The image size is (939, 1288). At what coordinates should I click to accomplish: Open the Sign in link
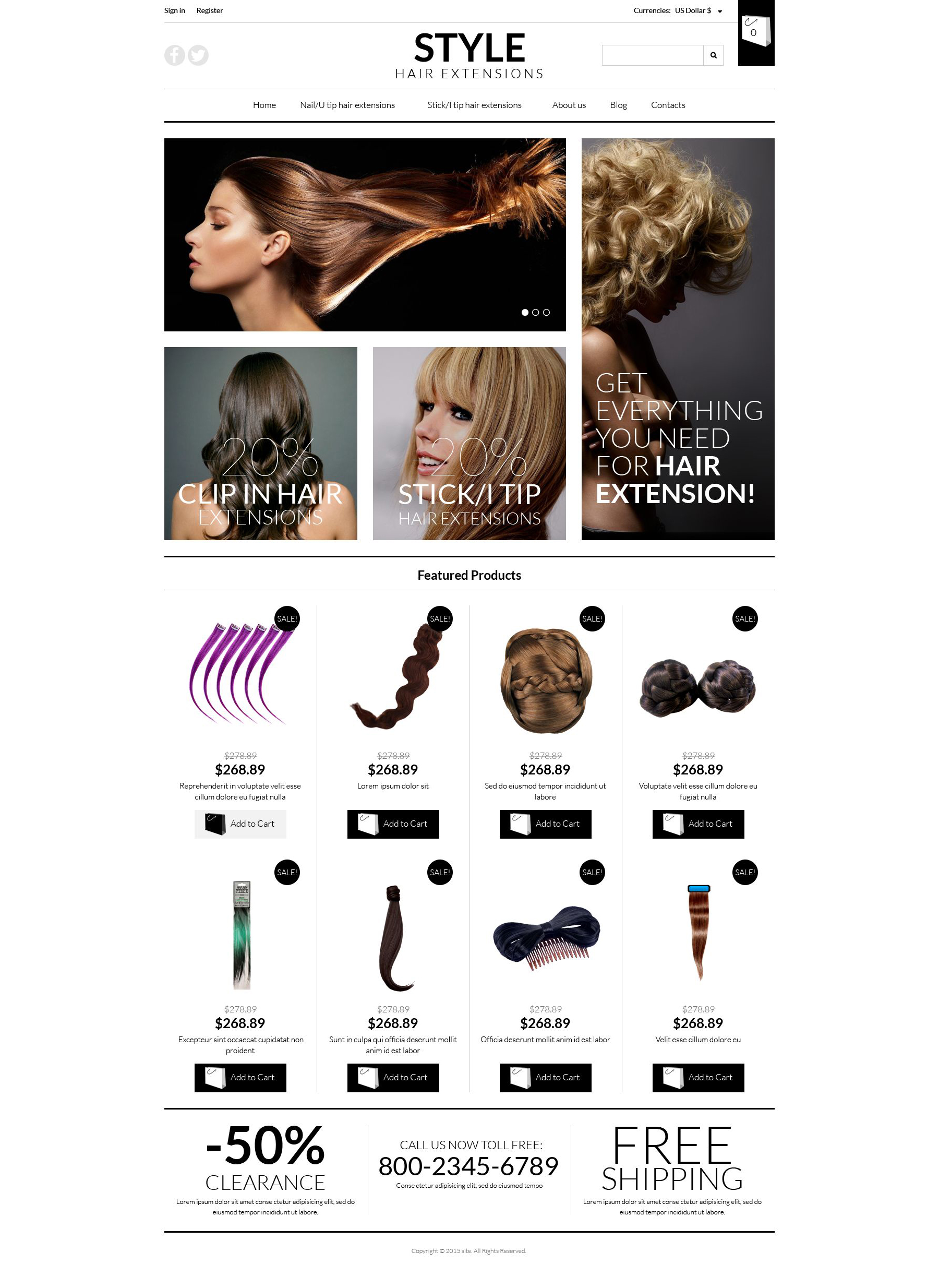point(175,10)
